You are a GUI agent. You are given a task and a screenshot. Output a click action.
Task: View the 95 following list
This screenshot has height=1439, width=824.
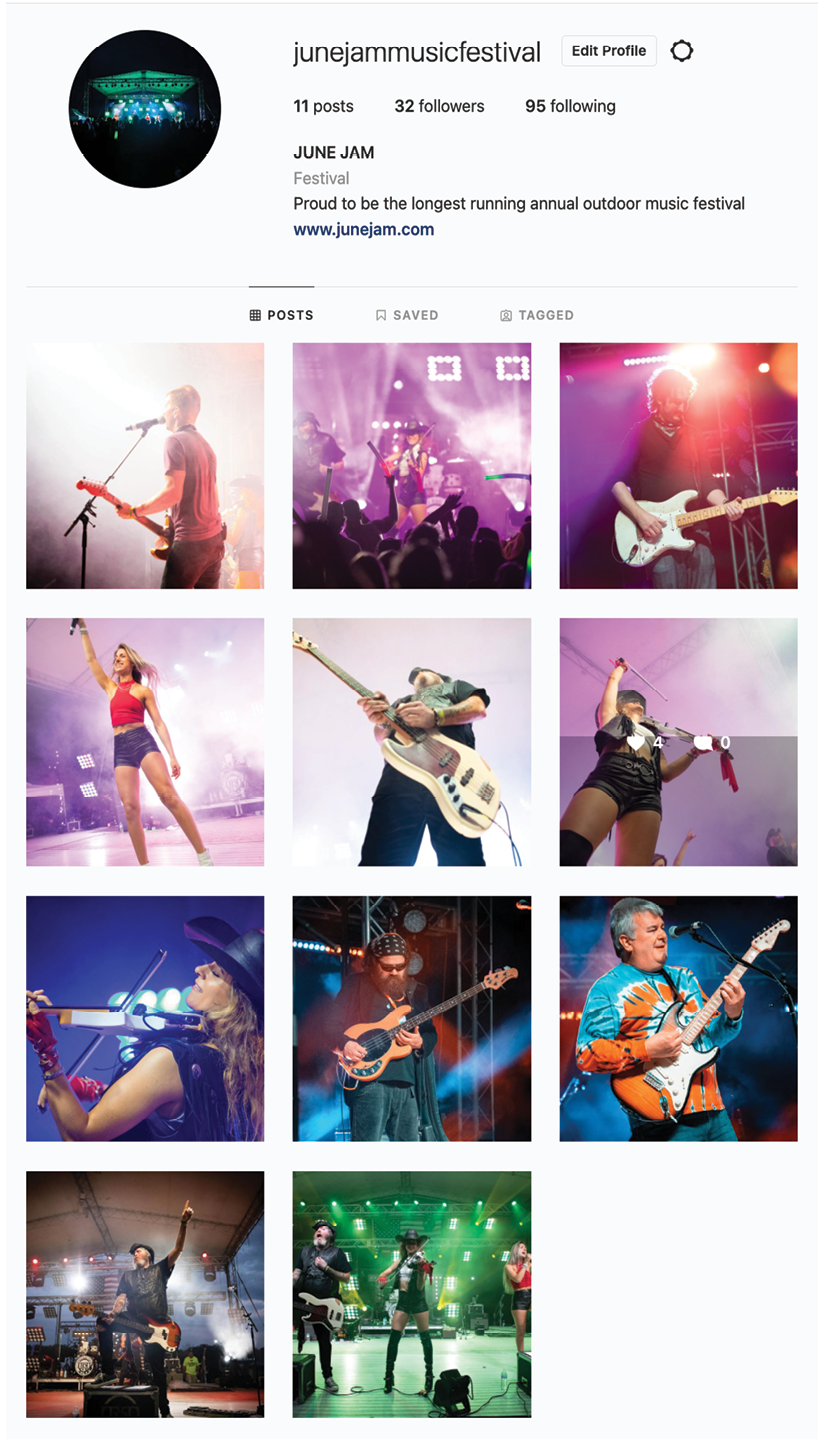(x=570, y=106)
